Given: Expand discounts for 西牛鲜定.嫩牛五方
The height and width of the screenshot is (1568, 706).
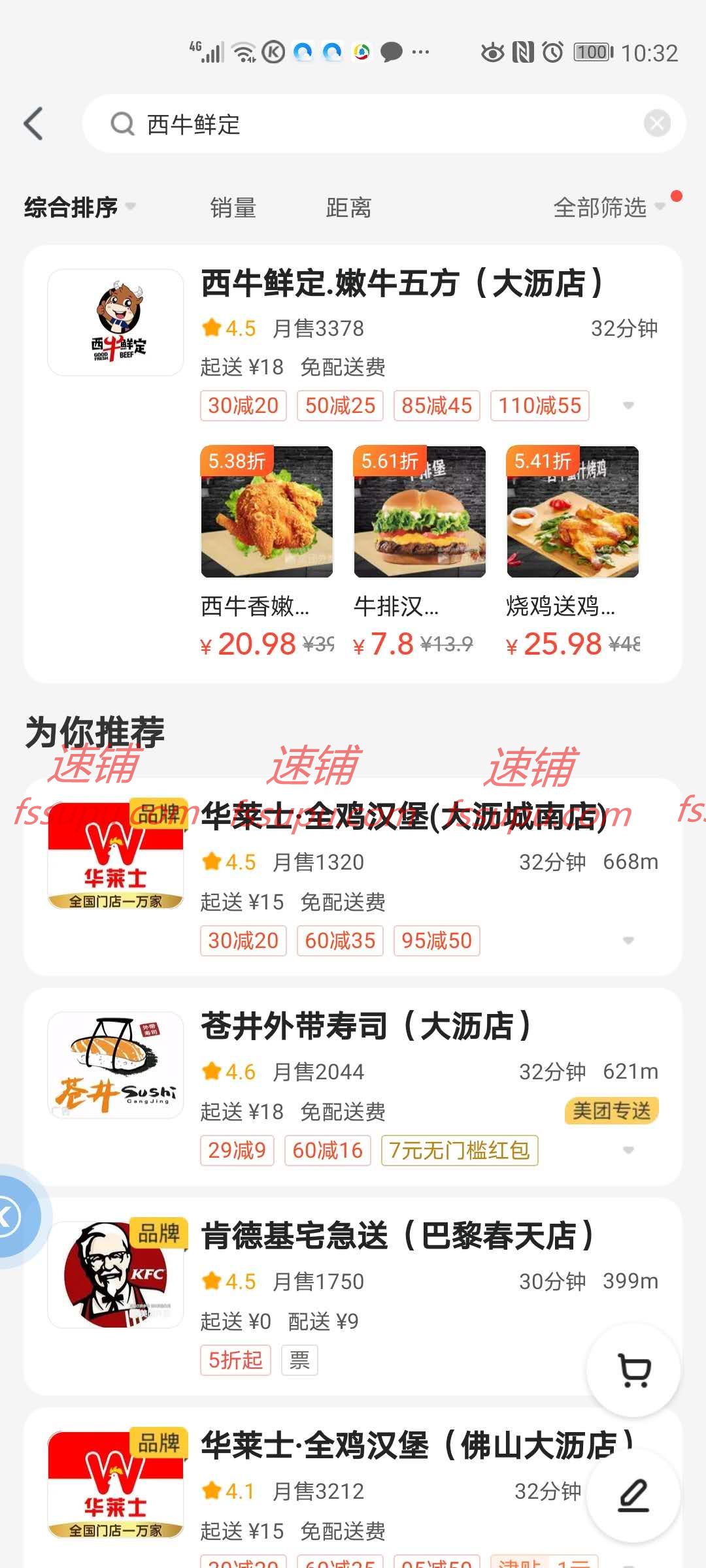Looking at the screenshot, I should 628,406.
